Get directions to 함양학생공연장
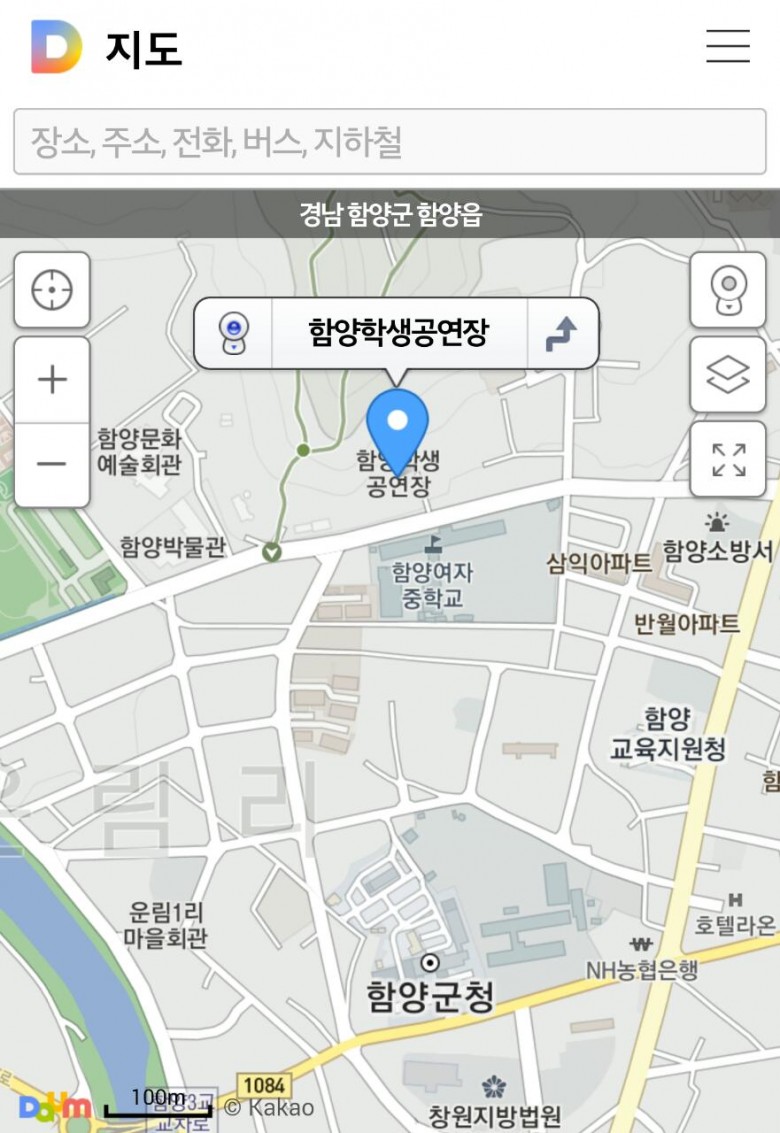 pyautogui.click(x=562, y=333)
